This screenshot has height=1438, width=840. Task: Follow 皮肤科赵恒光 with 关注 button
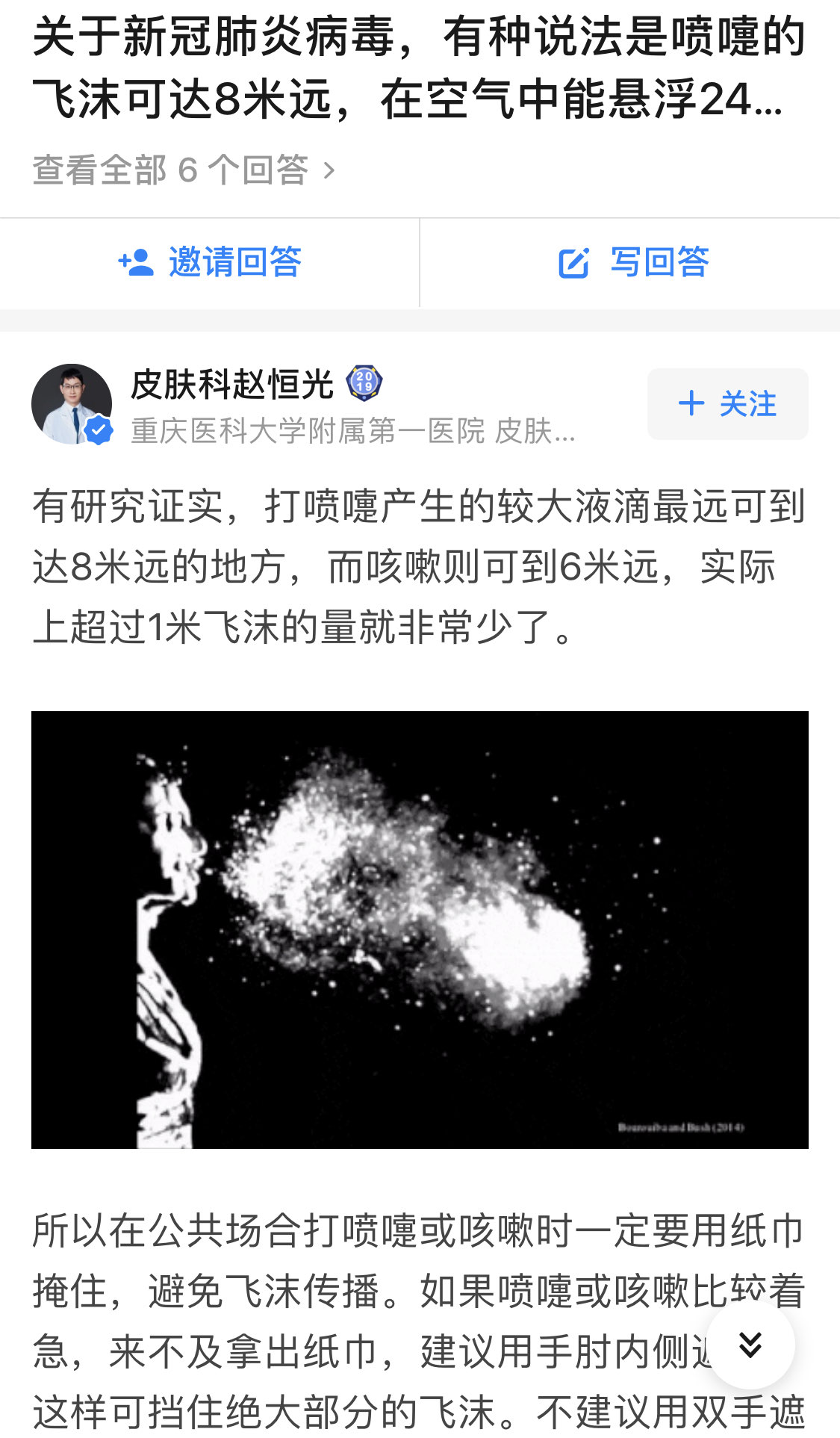coord(727,404)
